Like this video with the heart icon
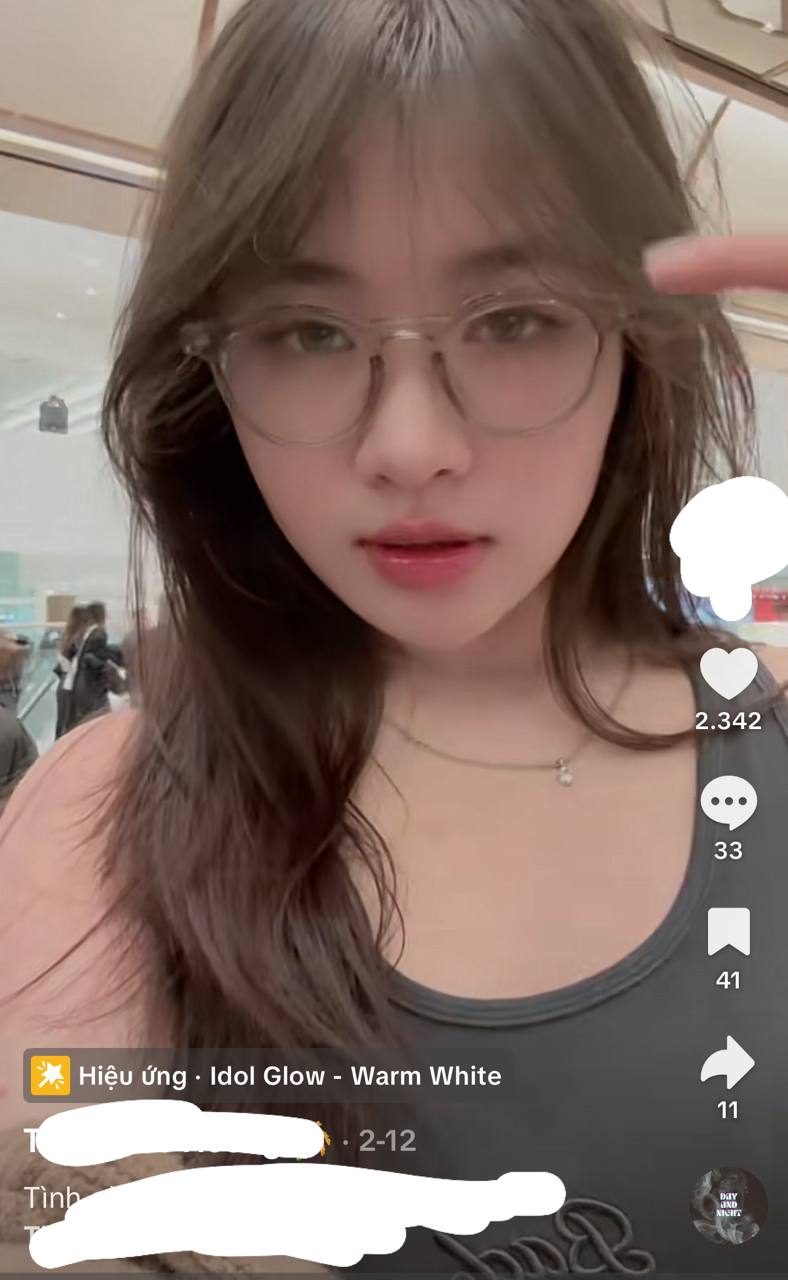Image resolution: width=788 pixels, height=1280 pixels. tap(728, 673)
